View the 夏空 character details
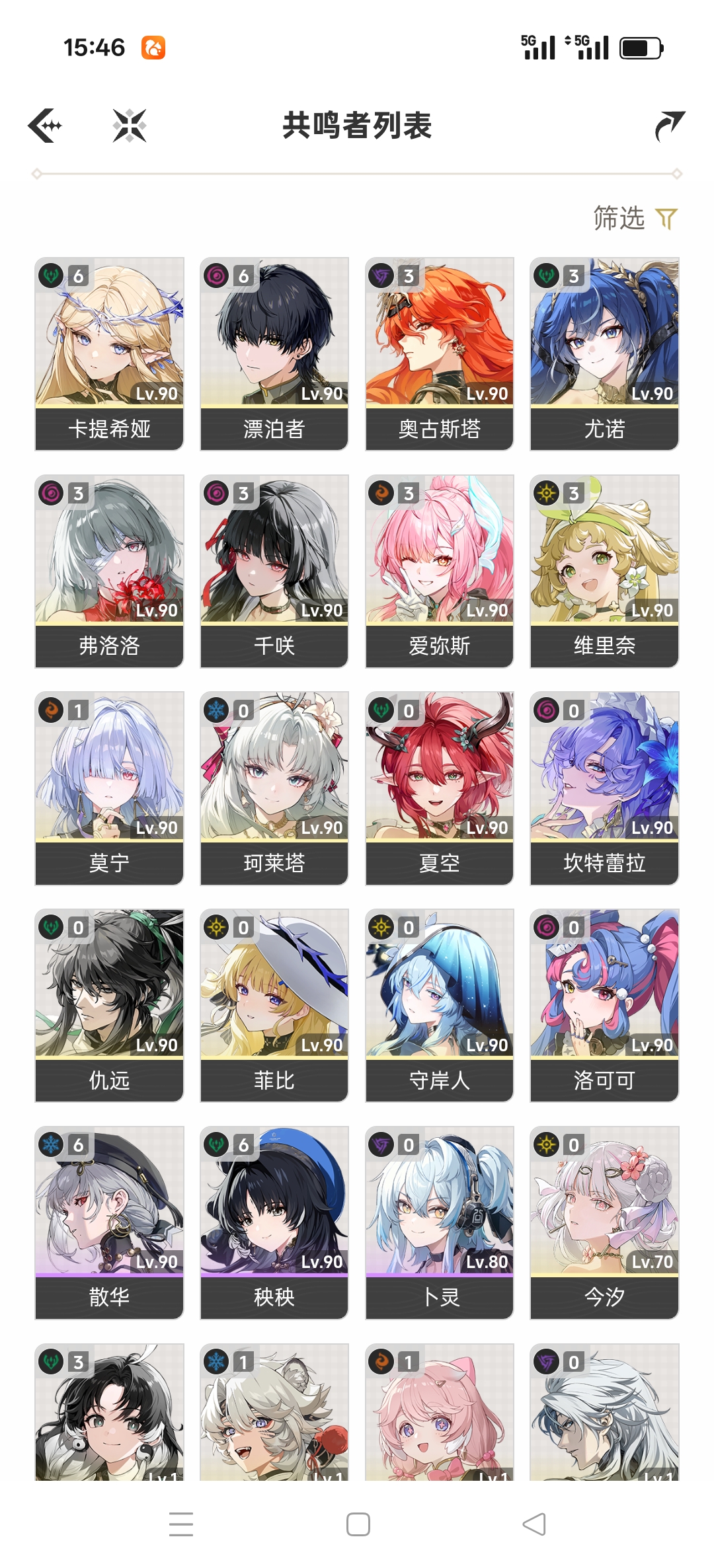 [x=440, y=788]
